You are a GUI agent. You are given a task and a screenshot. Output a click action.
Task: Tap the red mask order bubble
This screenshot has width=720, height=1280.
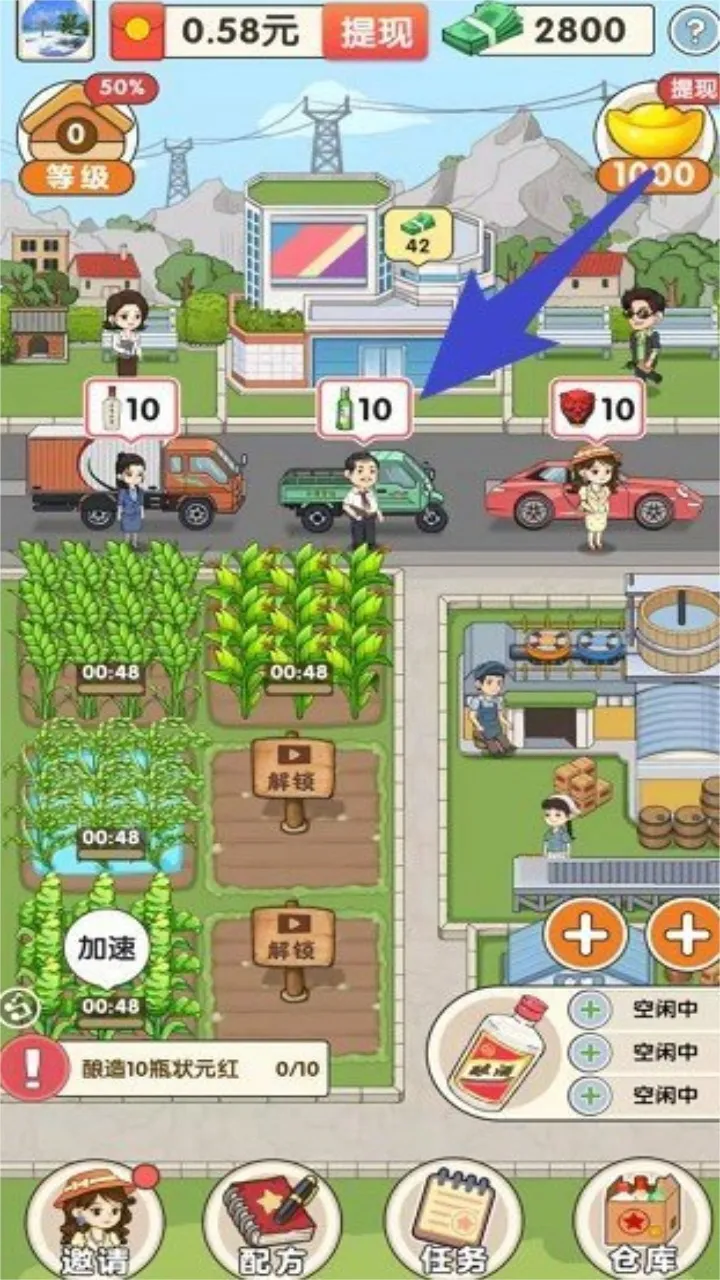pos(598,408)
